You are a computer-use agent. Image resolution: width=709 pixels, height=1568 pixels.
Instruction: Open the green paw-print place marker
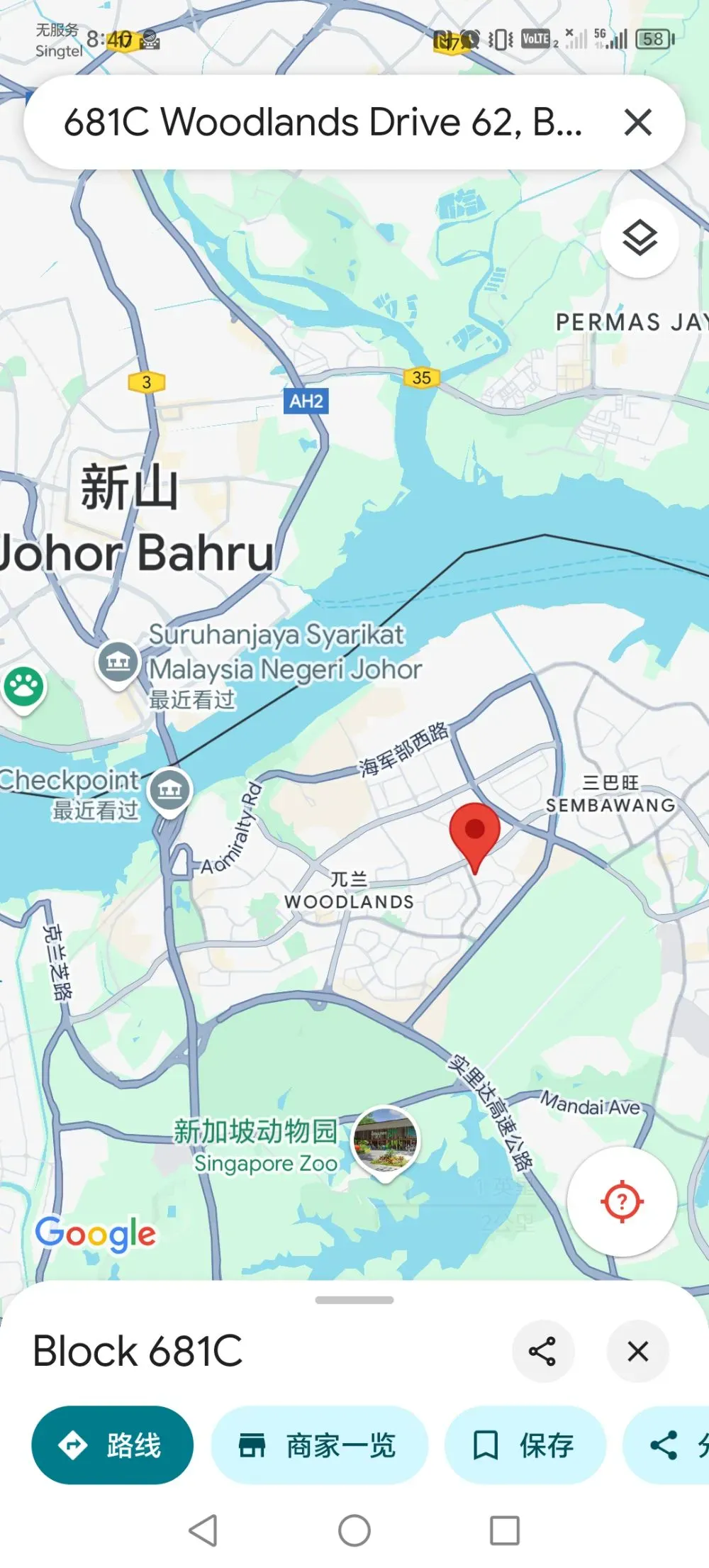[x=24, y=689]
